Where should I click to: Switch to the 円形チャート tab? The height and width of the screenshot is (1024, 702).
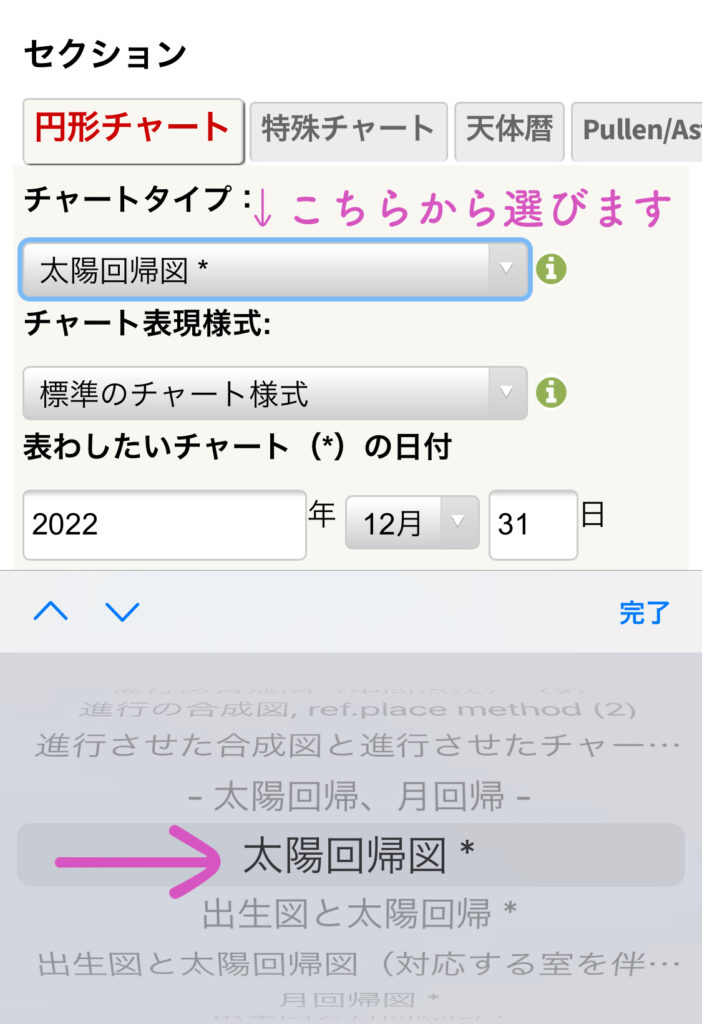tap(133, 130)
